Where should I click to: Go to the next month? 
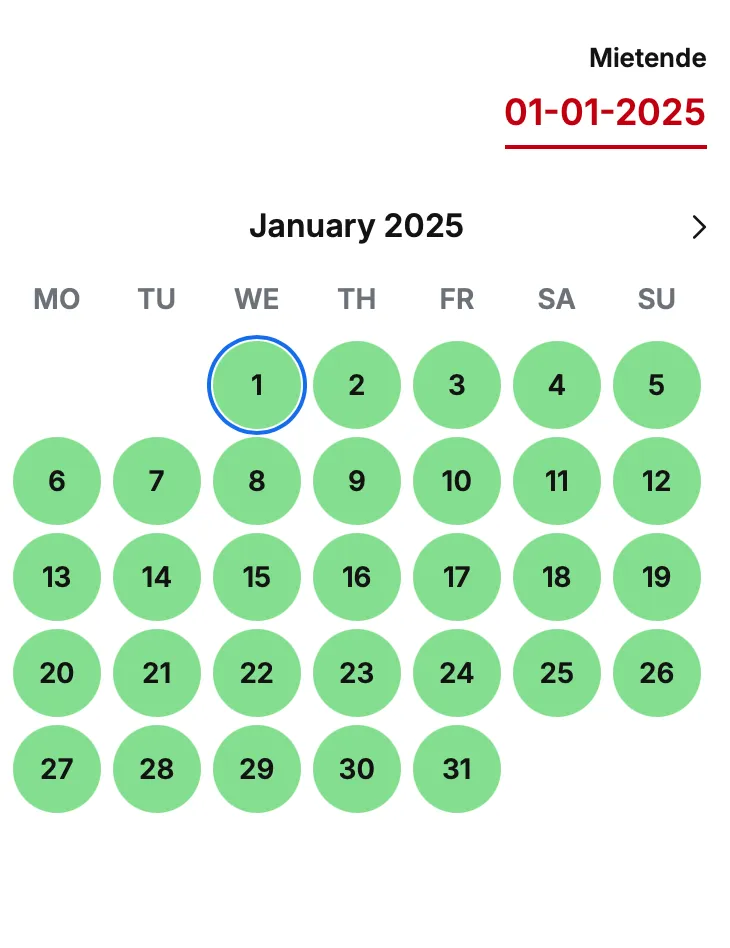tap(698, 228)
